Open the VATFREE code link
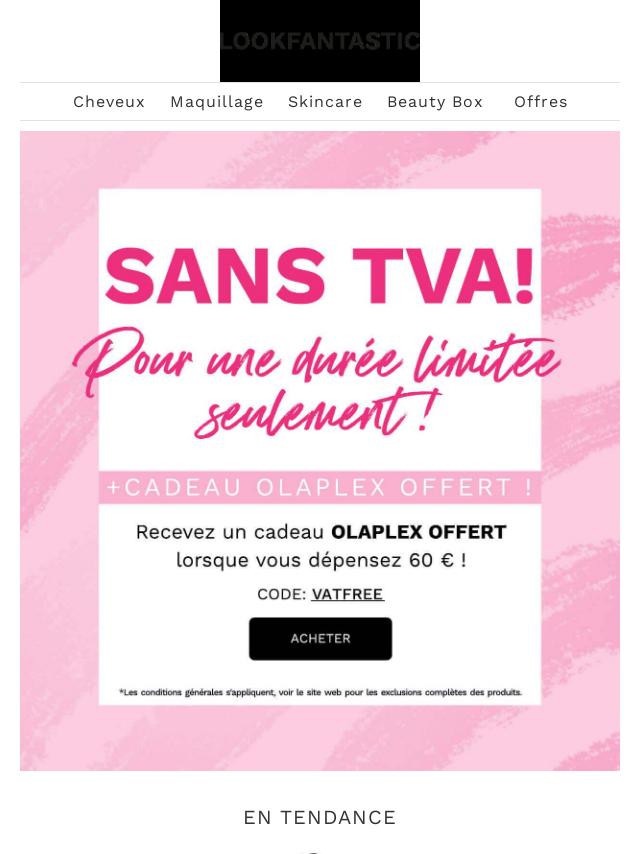 [347, 594]
